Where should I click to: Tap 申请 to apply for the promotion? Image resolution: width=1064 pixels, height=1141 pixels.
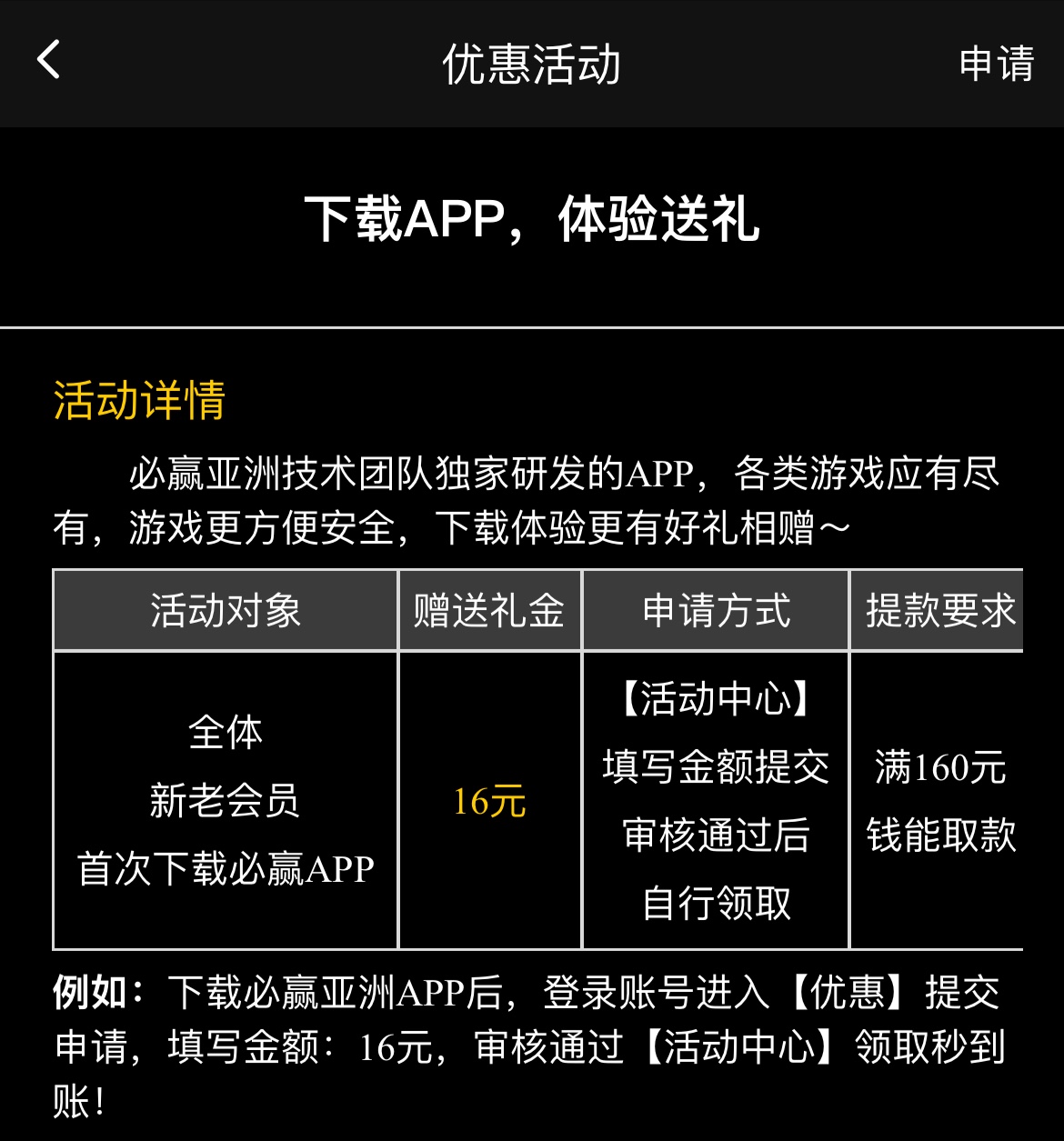tap(996, 64)
